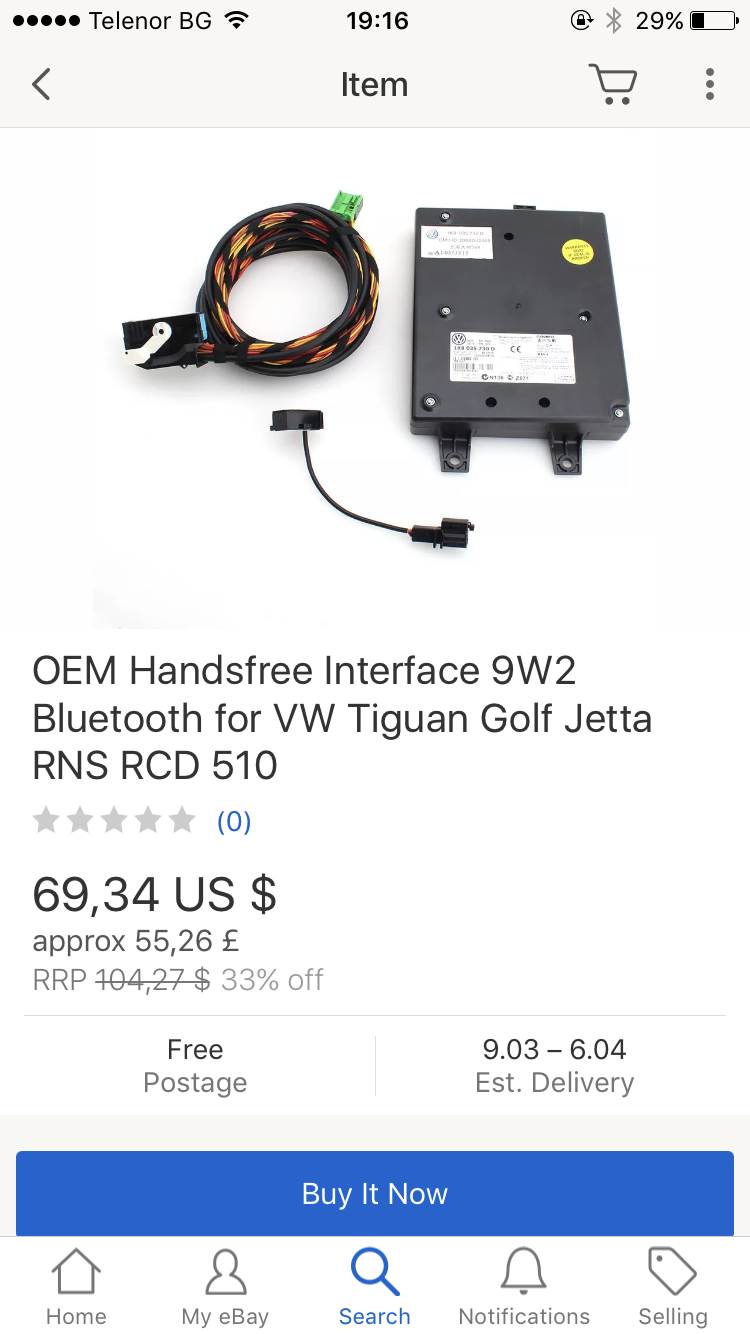Switch to the My eBay tab
Viewport: 750px width, 1334px height.
point(225,1288)
